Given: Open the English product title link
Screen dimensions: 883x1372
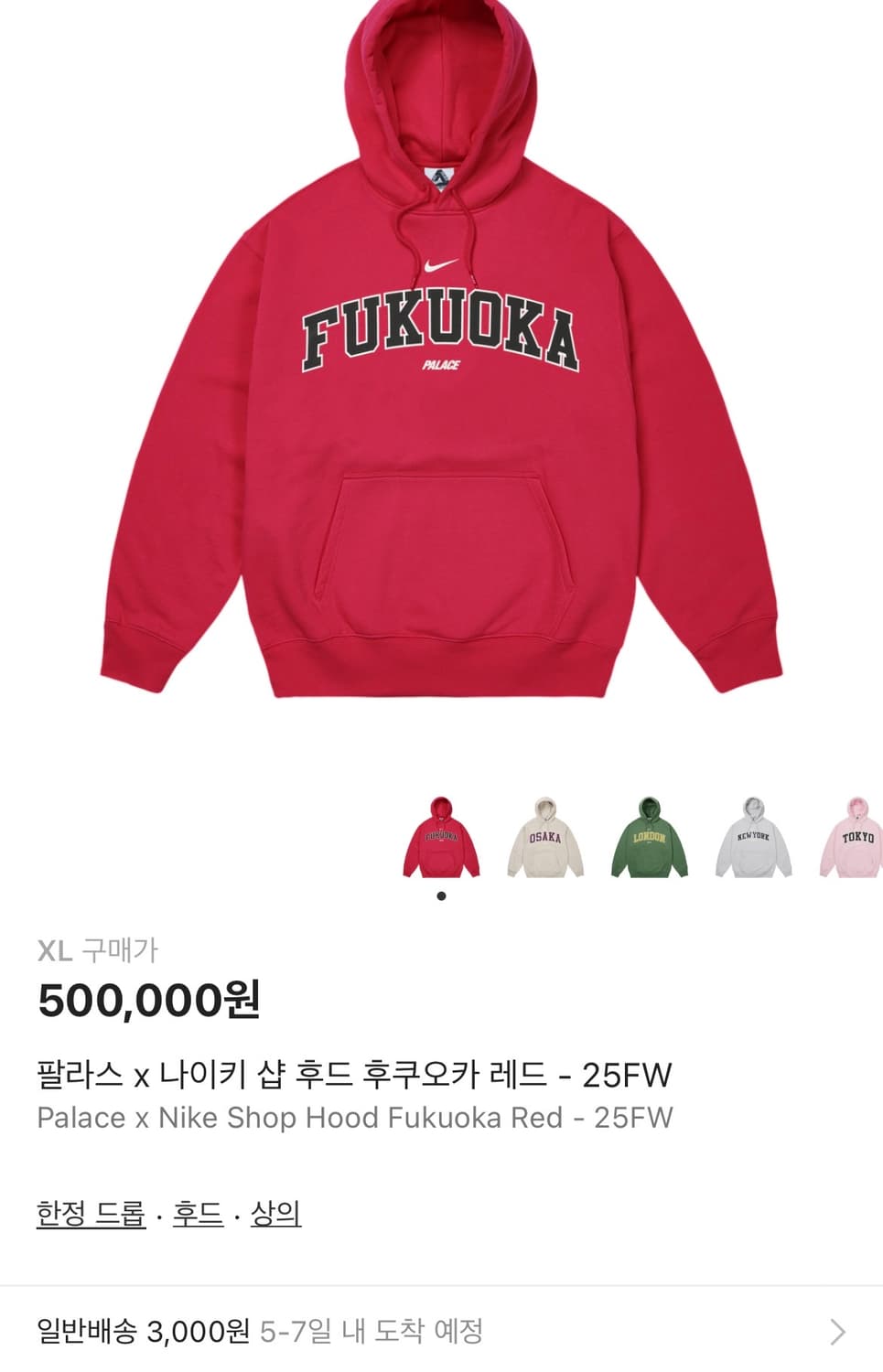Looking at the screenshot, I should click(x=355, y=1116).
